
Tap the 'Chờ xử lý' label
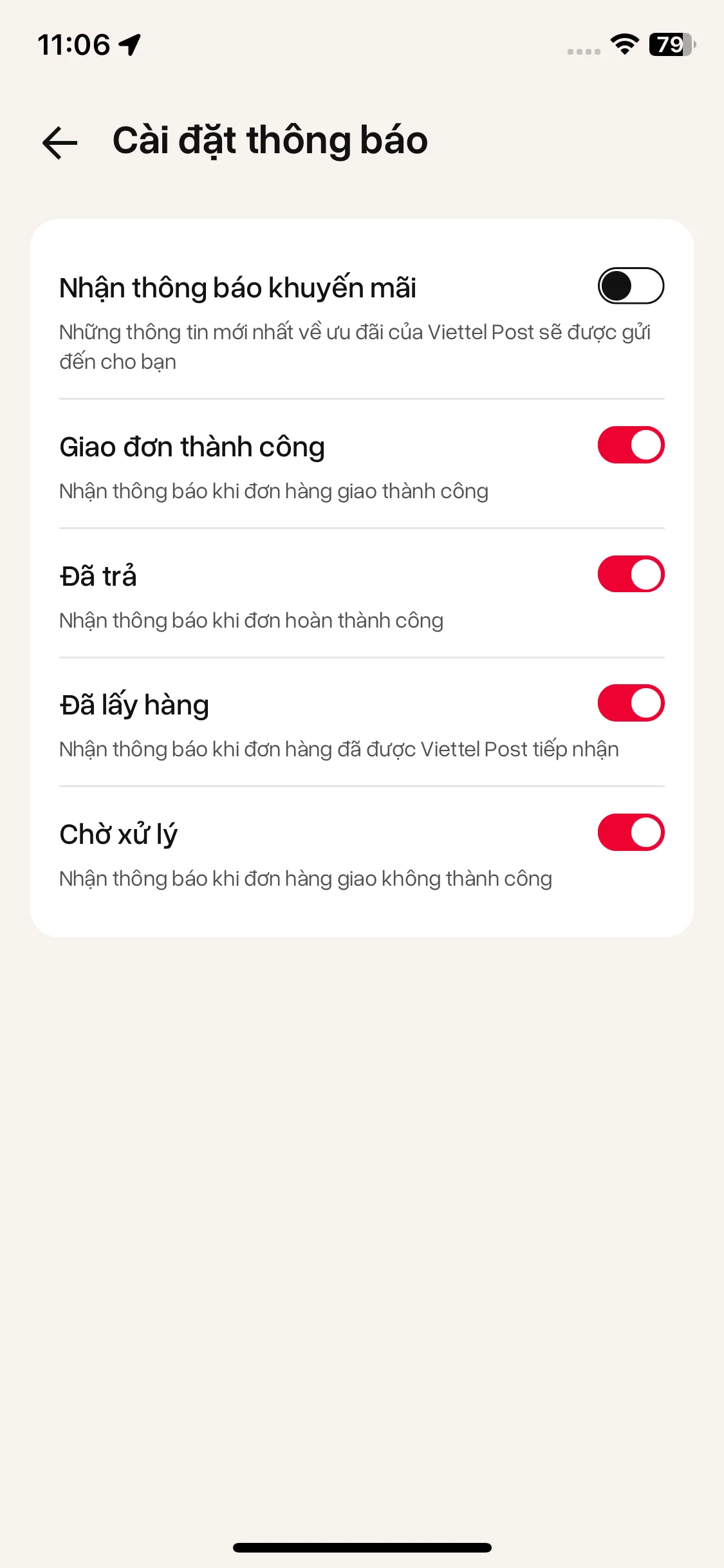tap(118, 832)
